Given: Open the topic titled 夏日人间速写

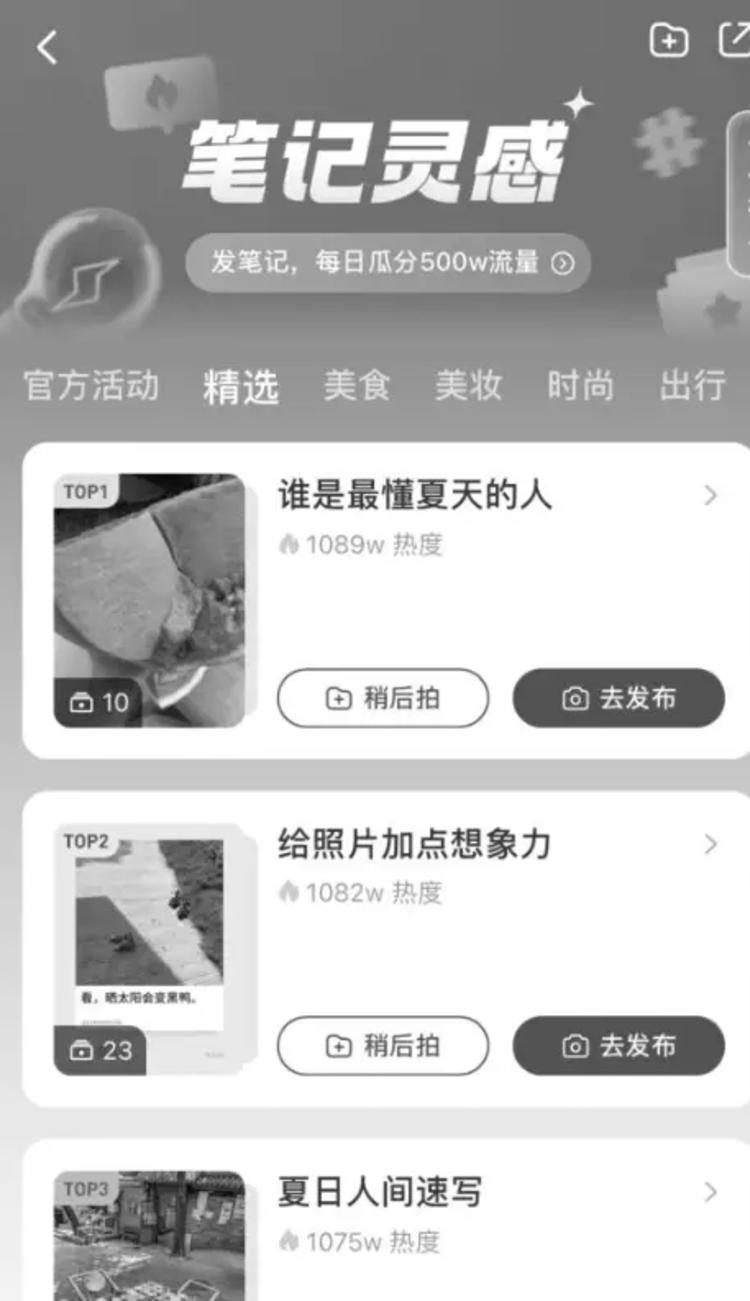Looking at the screenshot, I should point(379,1192).
